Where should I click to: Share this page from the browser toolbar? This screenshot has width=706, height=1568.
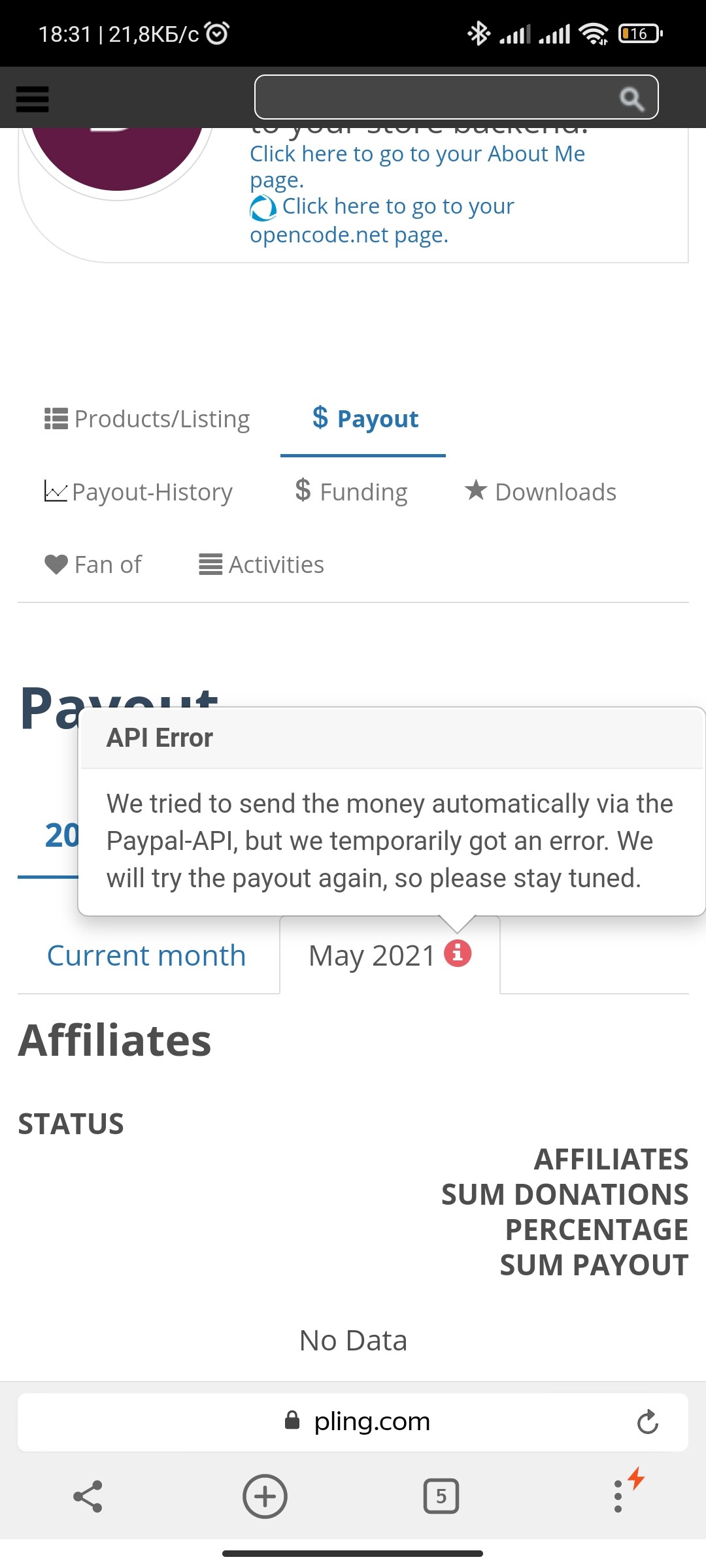point(88,1496)
